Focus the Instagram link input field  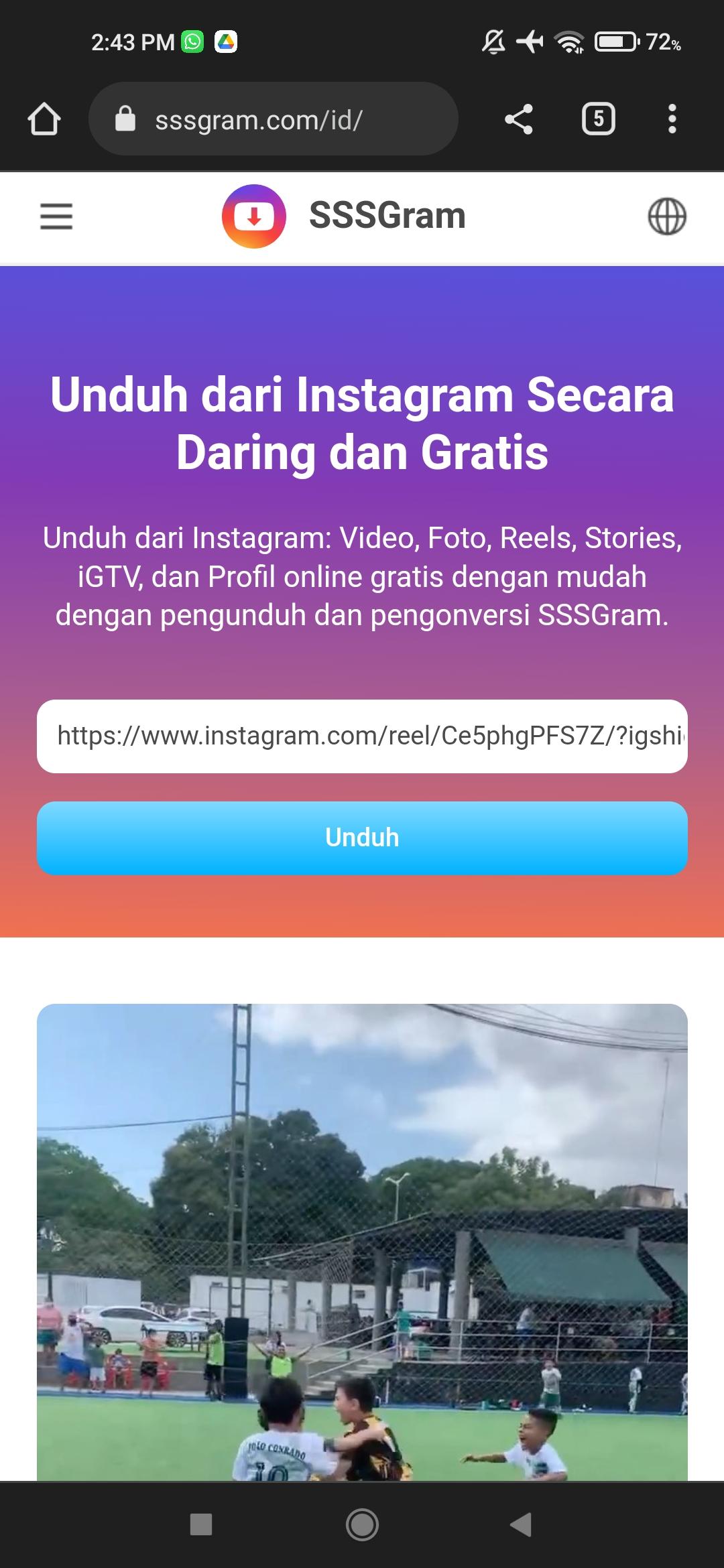point(362,736)
